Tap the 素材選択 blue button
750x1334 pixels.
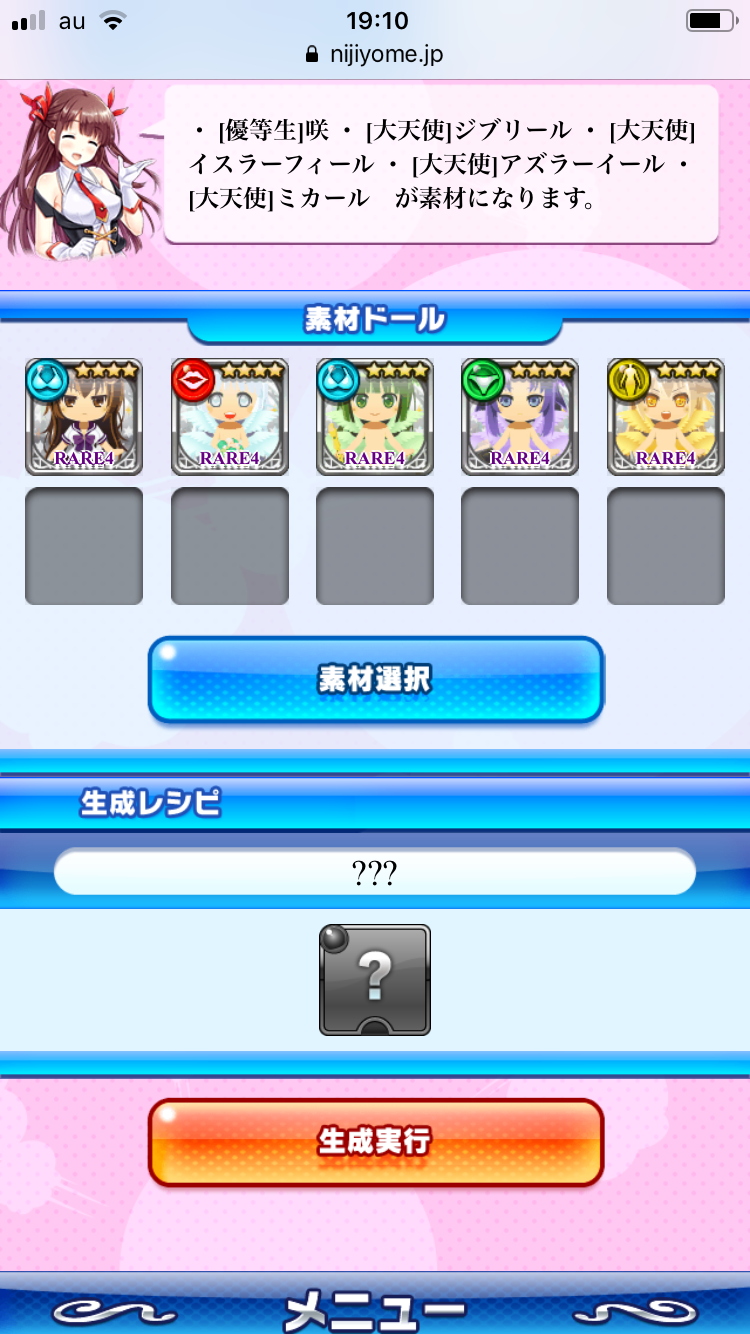click(375, 680)
